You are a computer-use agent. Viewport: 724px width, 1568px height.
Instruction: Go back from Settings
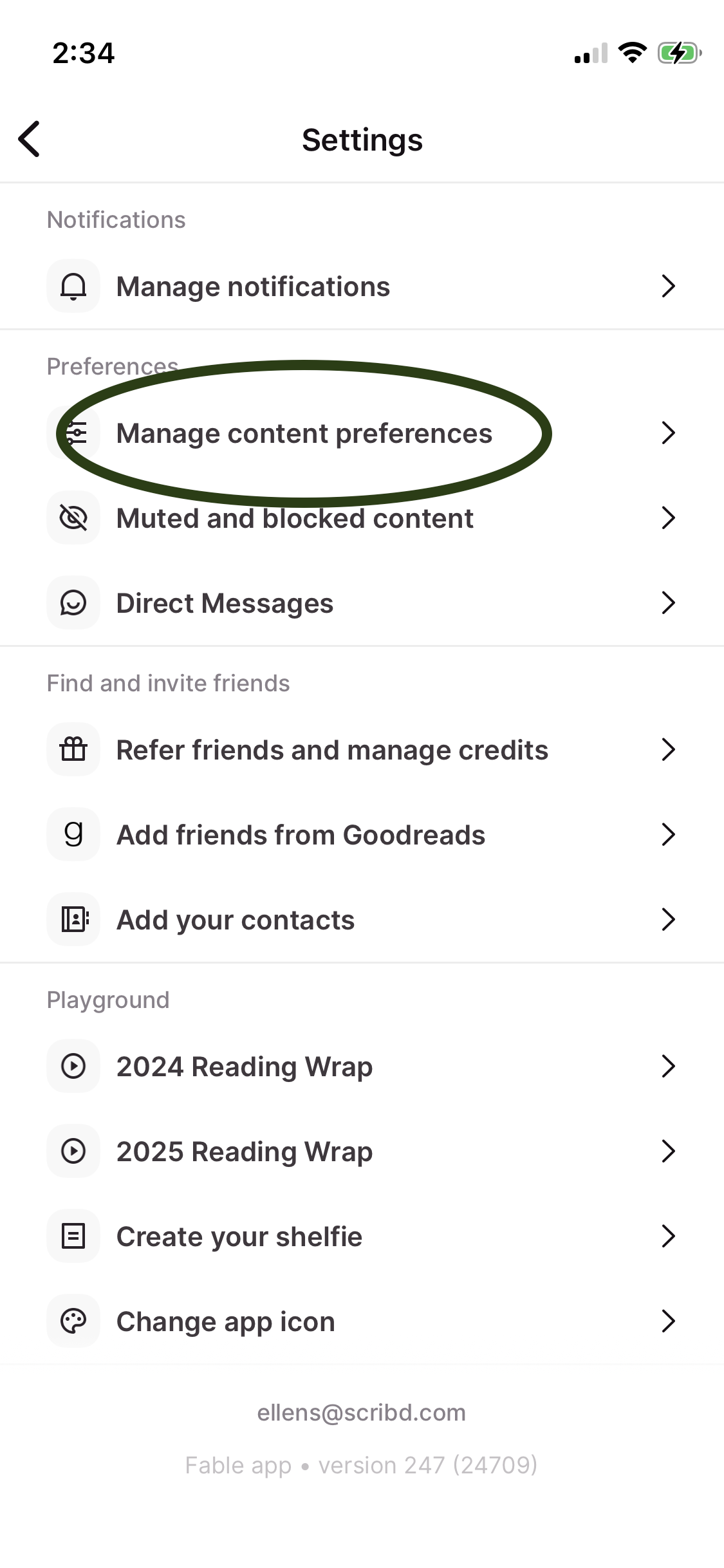point(30,139)
